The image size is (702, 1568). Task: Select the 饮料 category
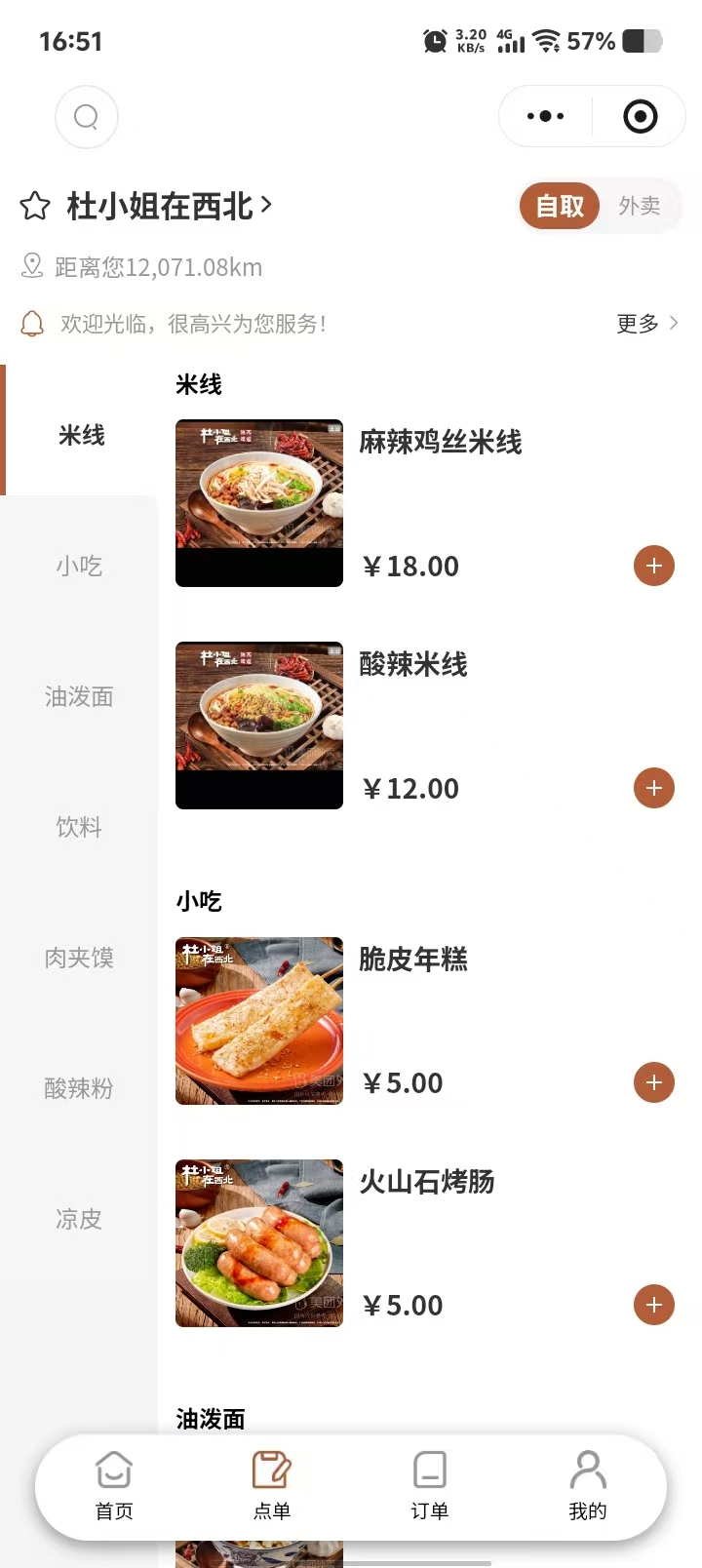pyautogui.click(x=79, y=827)
